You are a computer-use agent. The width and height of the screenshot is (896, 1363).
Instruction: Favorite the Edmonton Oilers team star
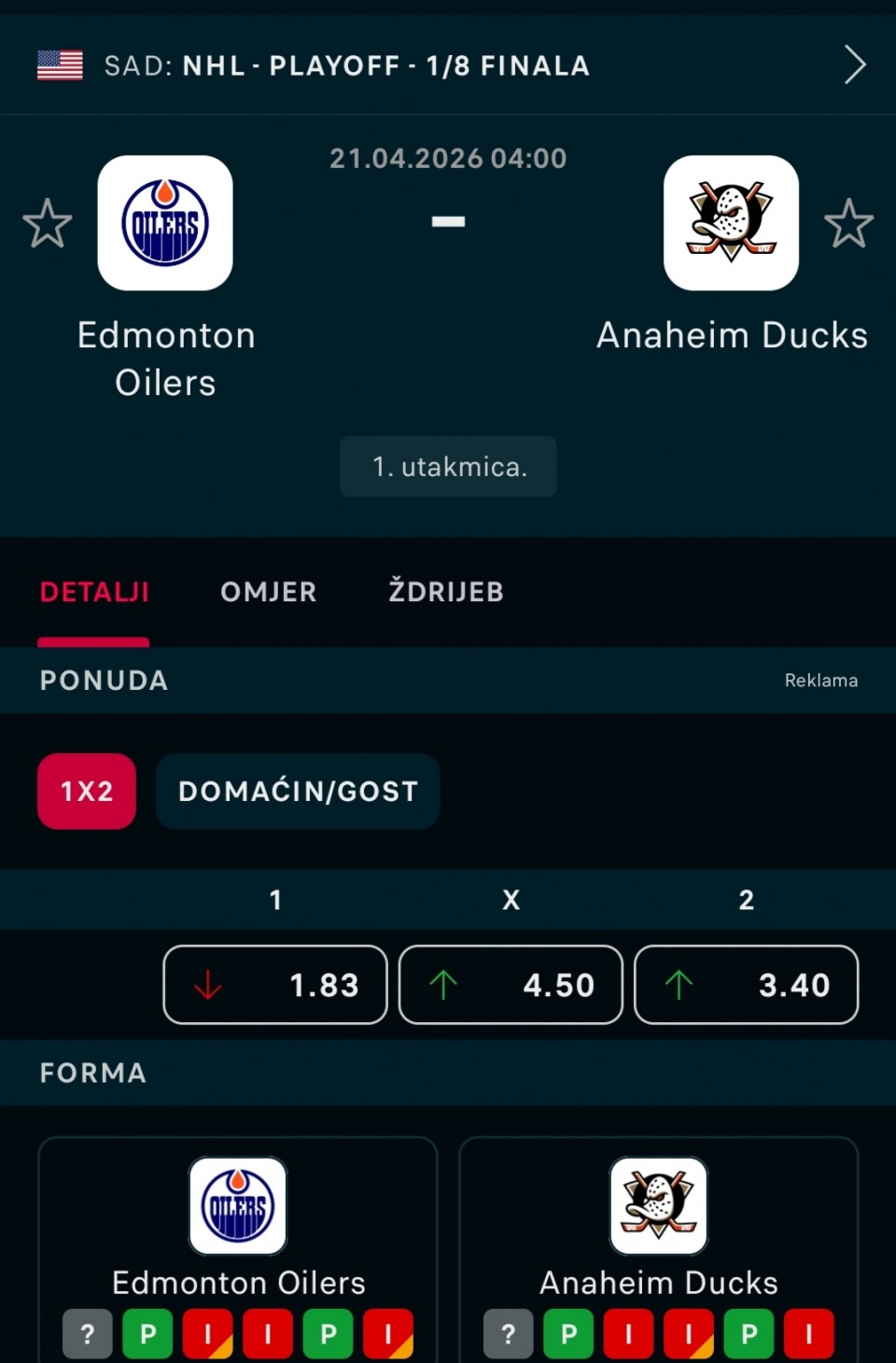47,224
